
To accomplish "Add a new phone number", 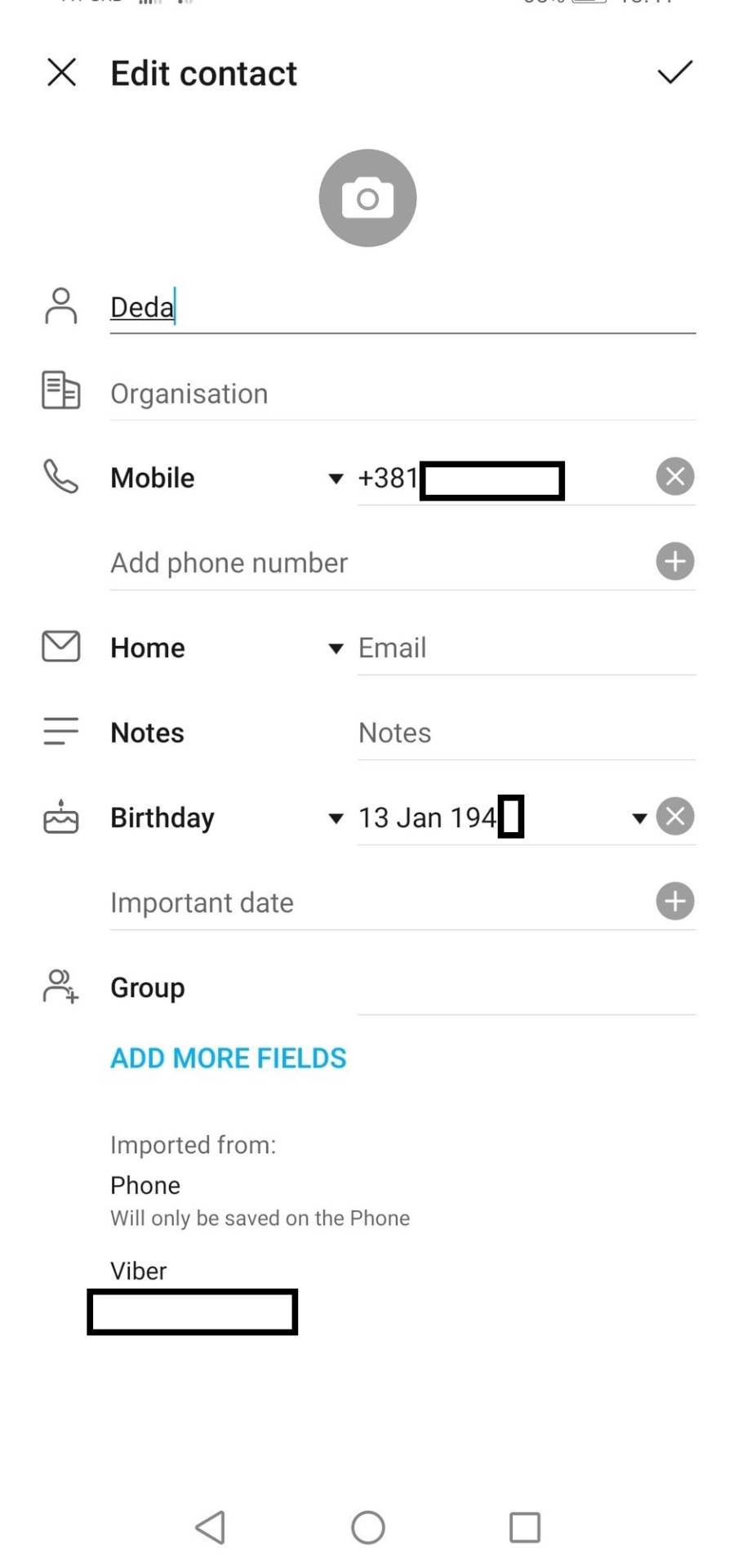I will pyautogui.click(x=675, y=561).
